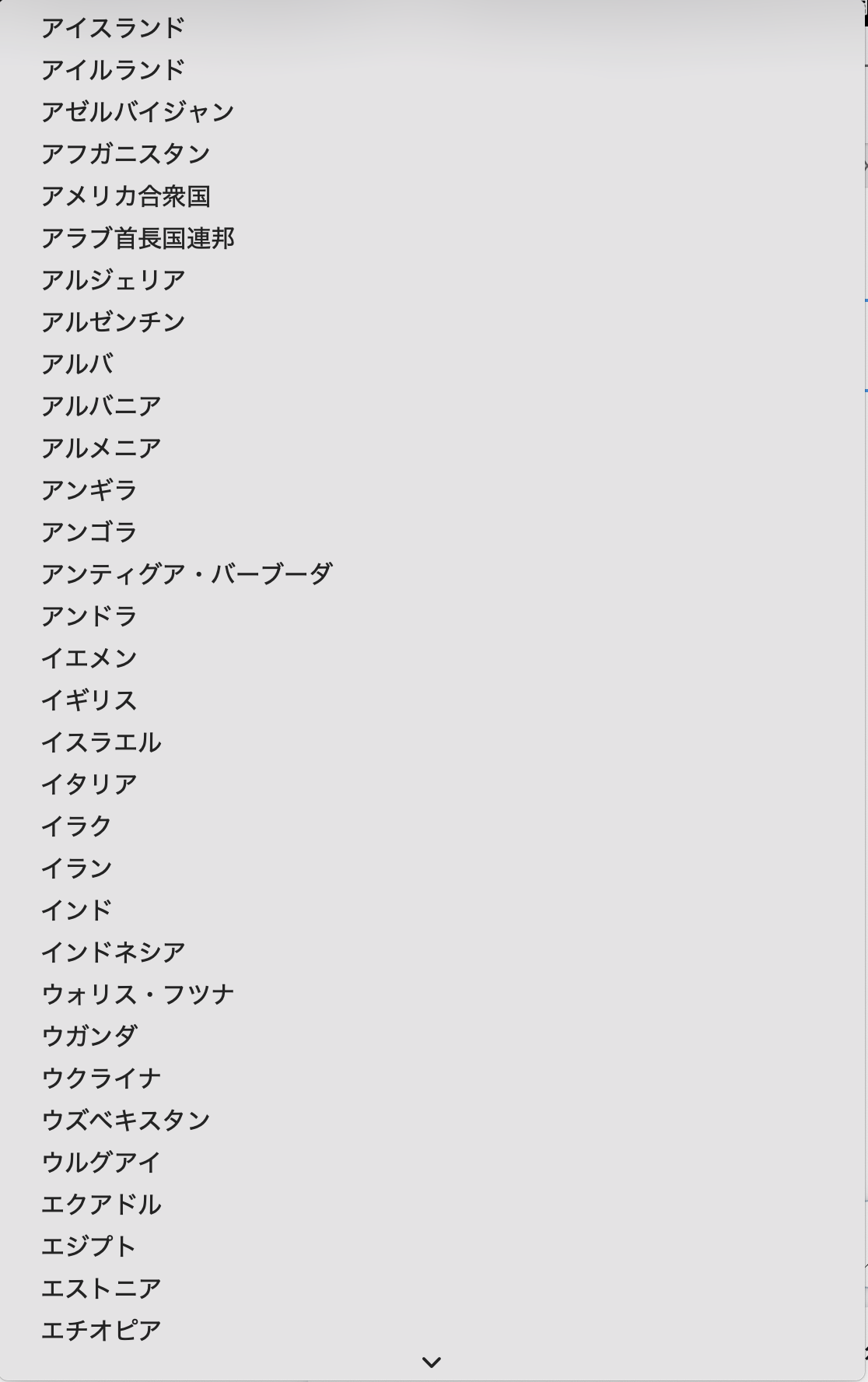Choose アルゼンチン option

click(x=113, y=322)
